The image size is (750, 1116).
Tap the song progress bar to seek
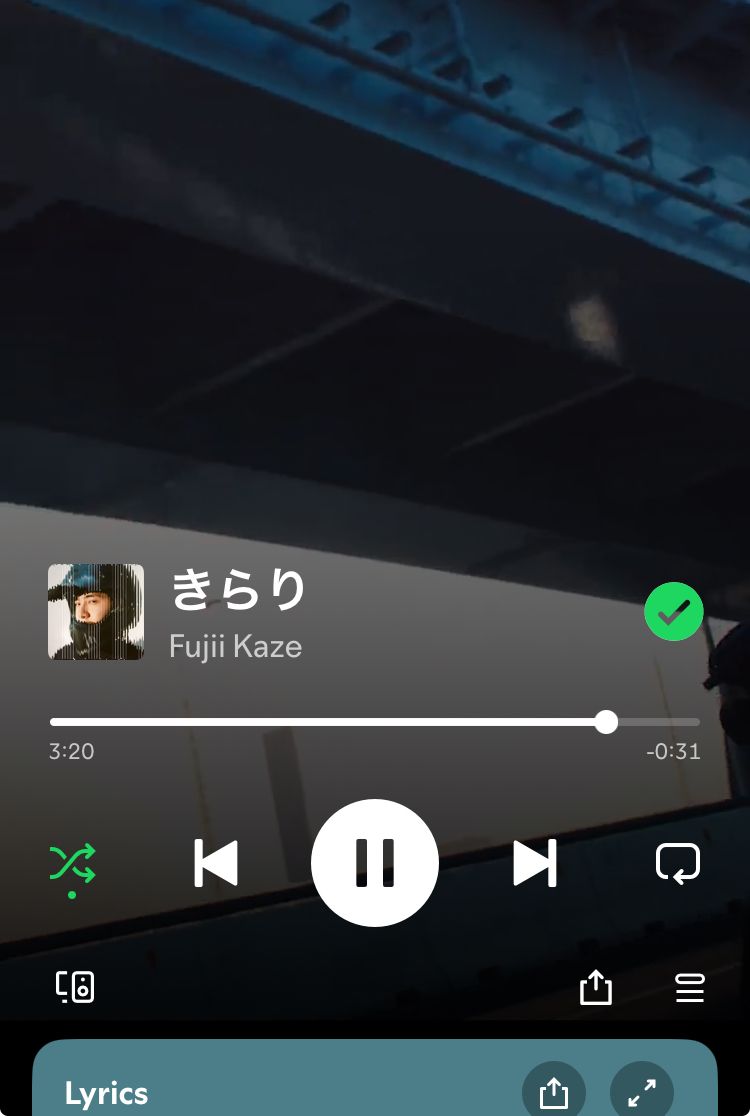(375, 721)
